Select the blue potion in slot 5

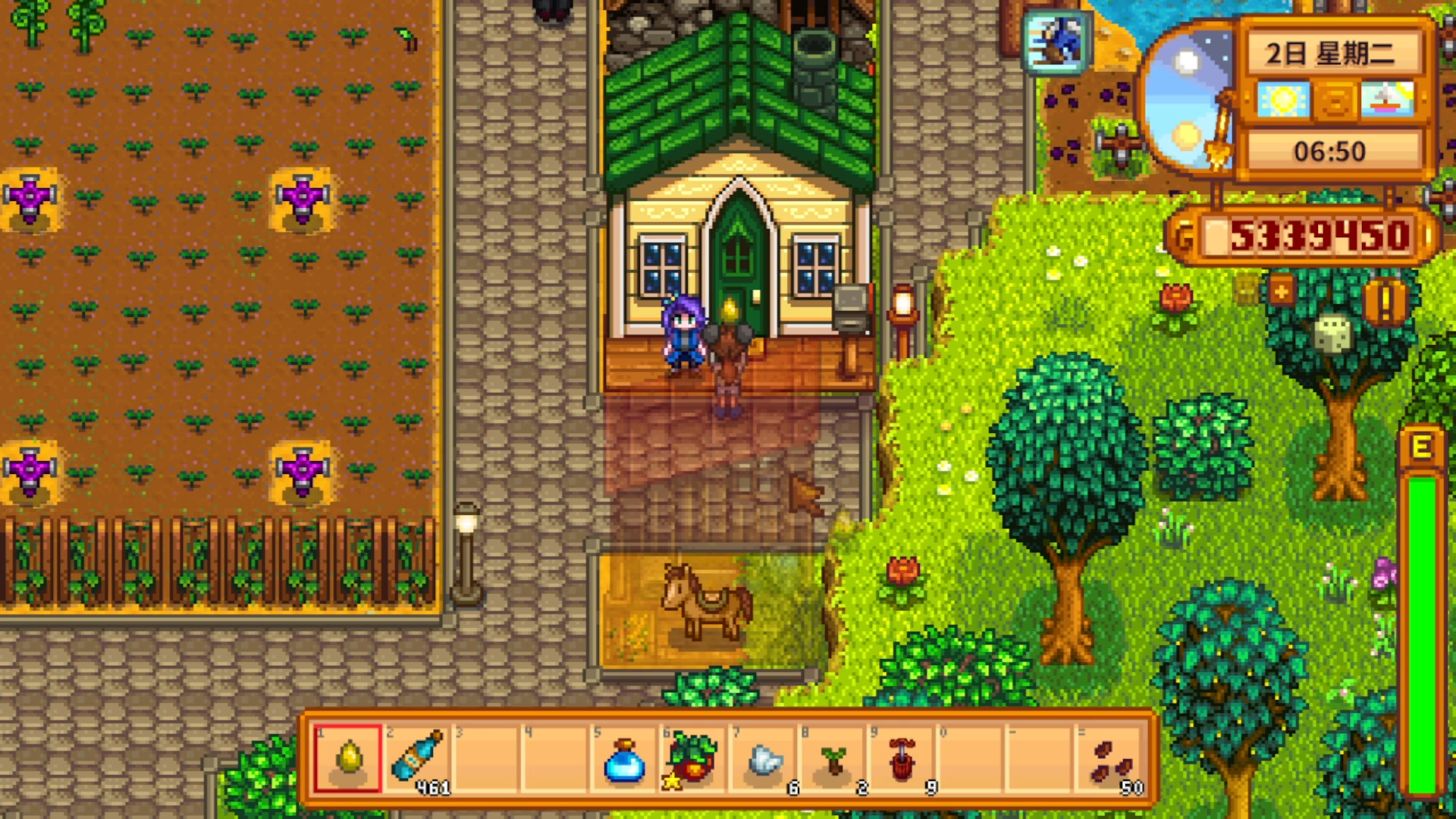tap(624, 758)
